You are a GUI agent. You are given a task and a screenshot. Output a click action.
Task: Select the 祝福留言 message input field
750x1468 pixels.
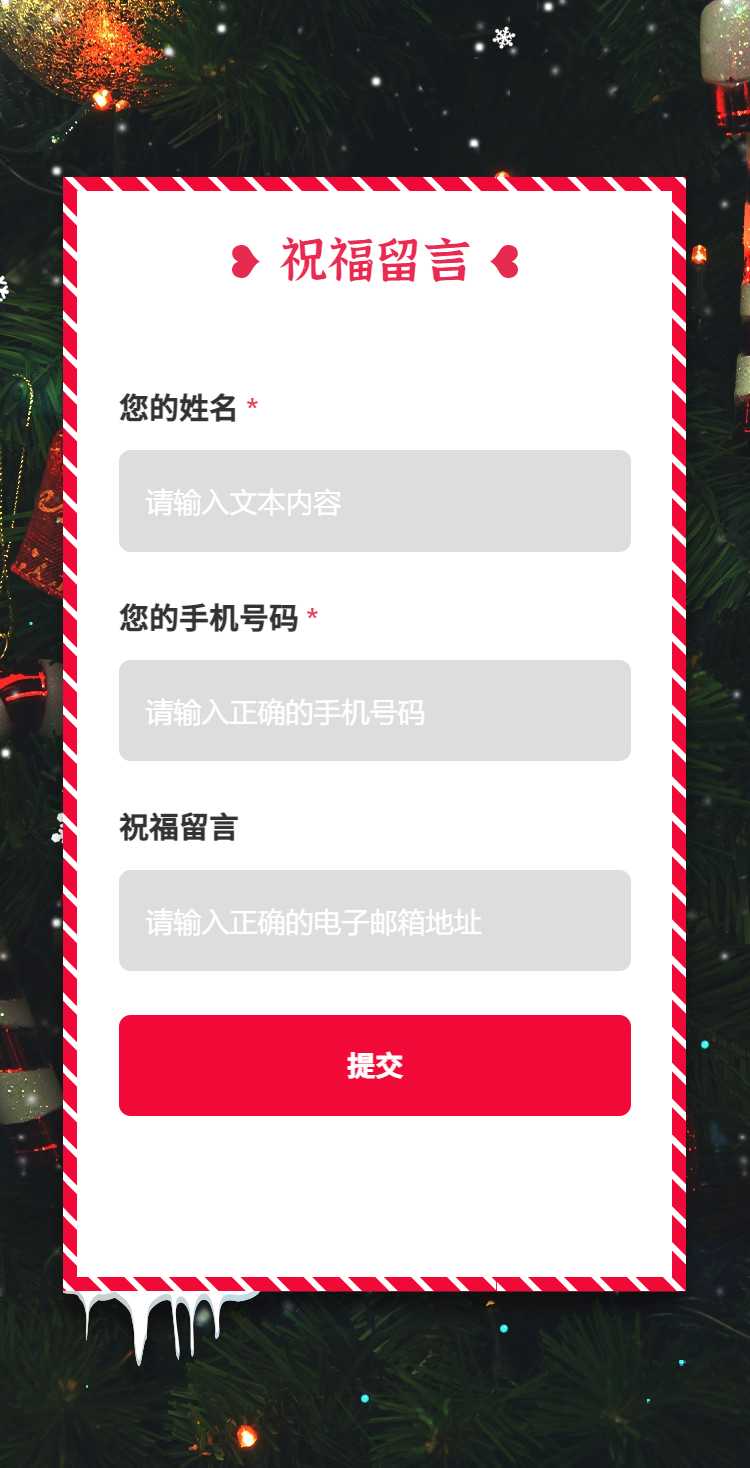(x=374, y=921)
